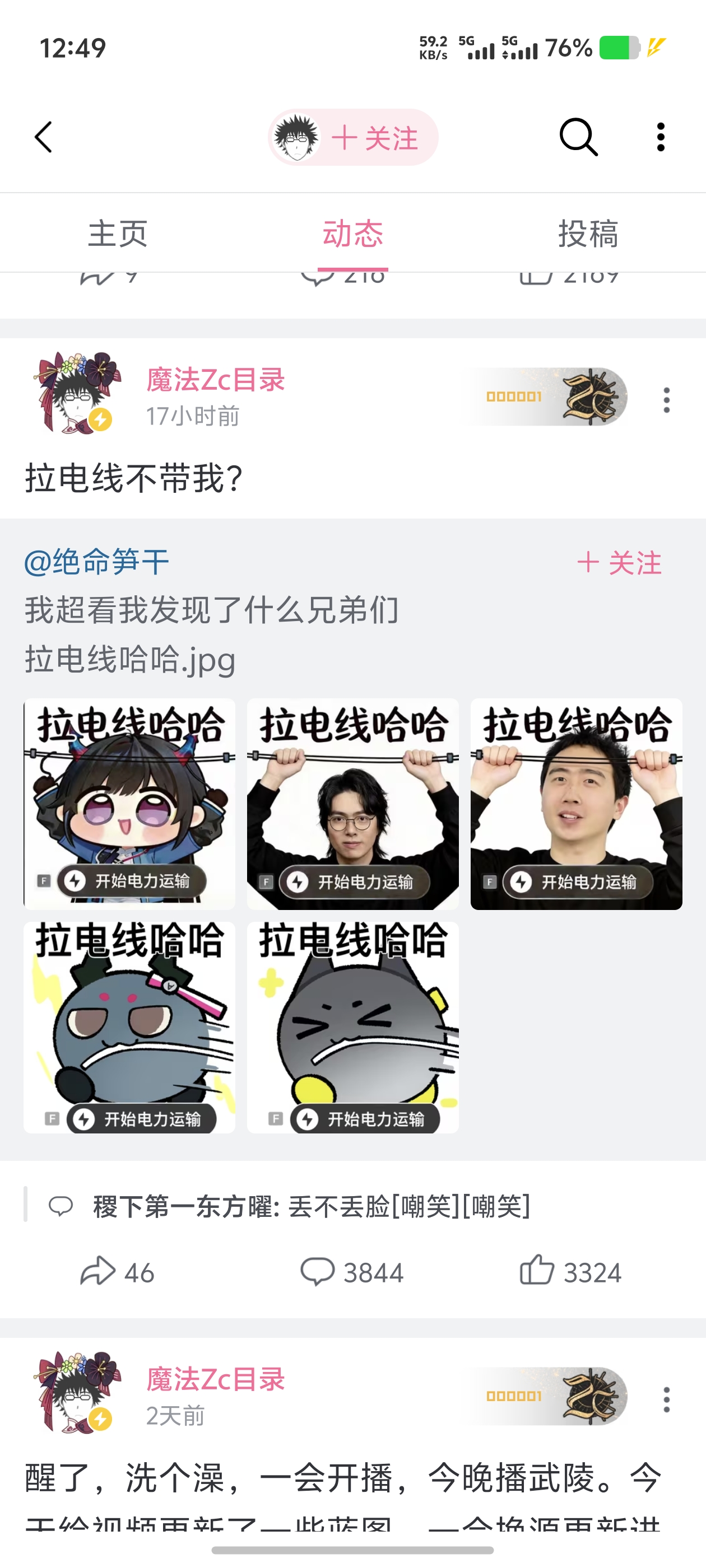The width and height of the screenshot is (706, 1568).
Task: Open the comment by 稷下第一东方曜
Action: coord(310,1206)
